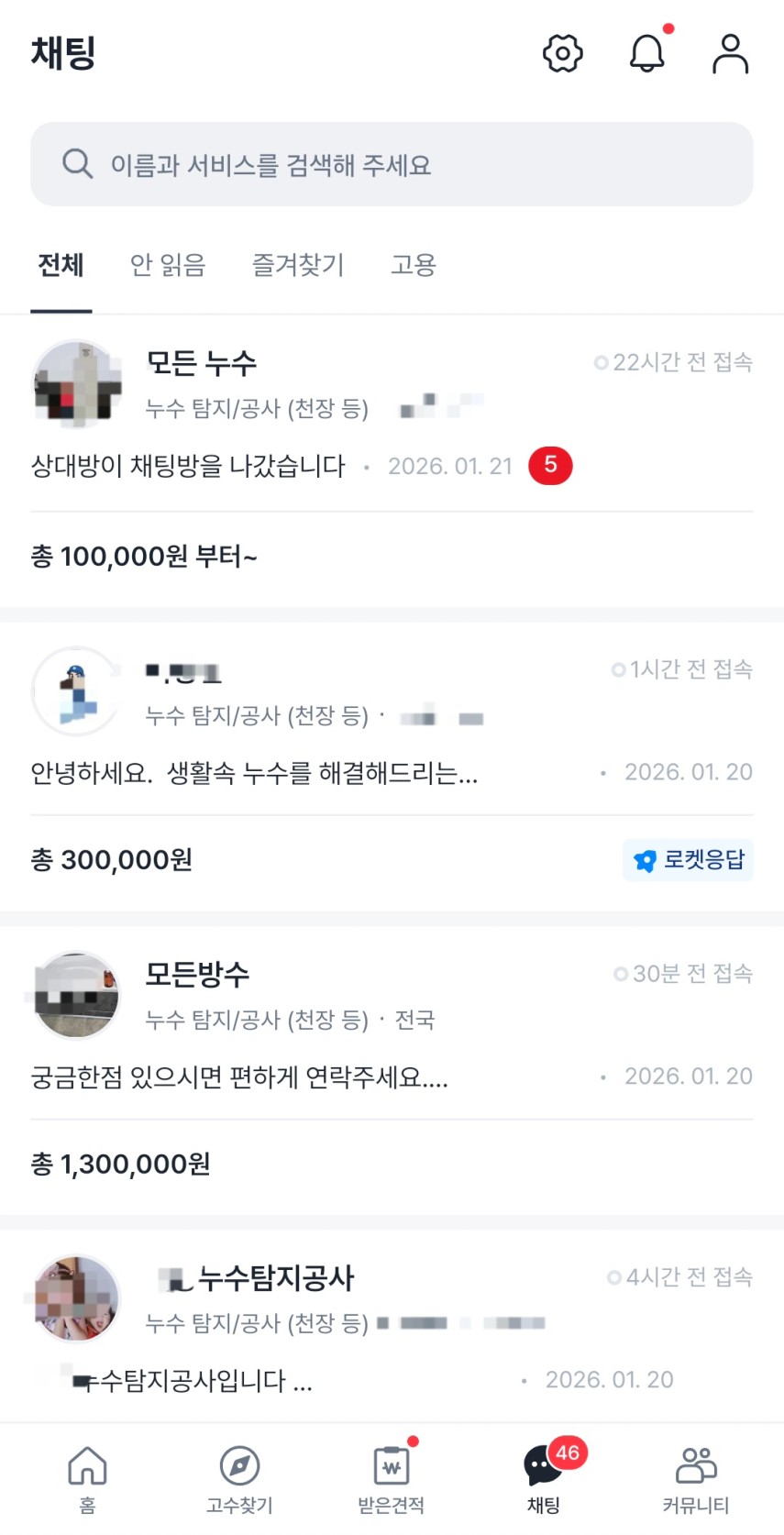Tap the name and service search box
This screenshot has width=784, height=1535.
[392, 165]
